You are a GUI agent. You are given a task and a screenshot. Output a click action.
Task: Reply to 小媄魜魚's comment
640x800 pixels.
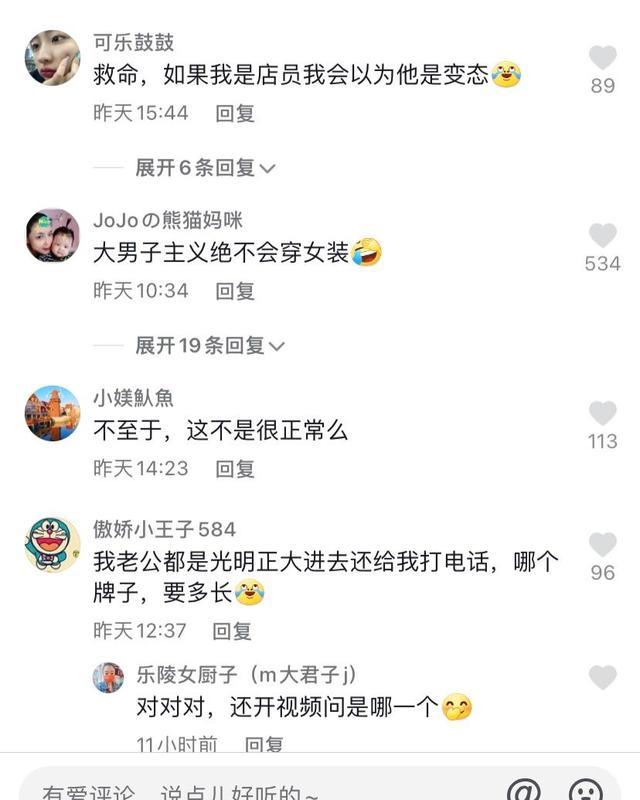(x=235, y=468)
